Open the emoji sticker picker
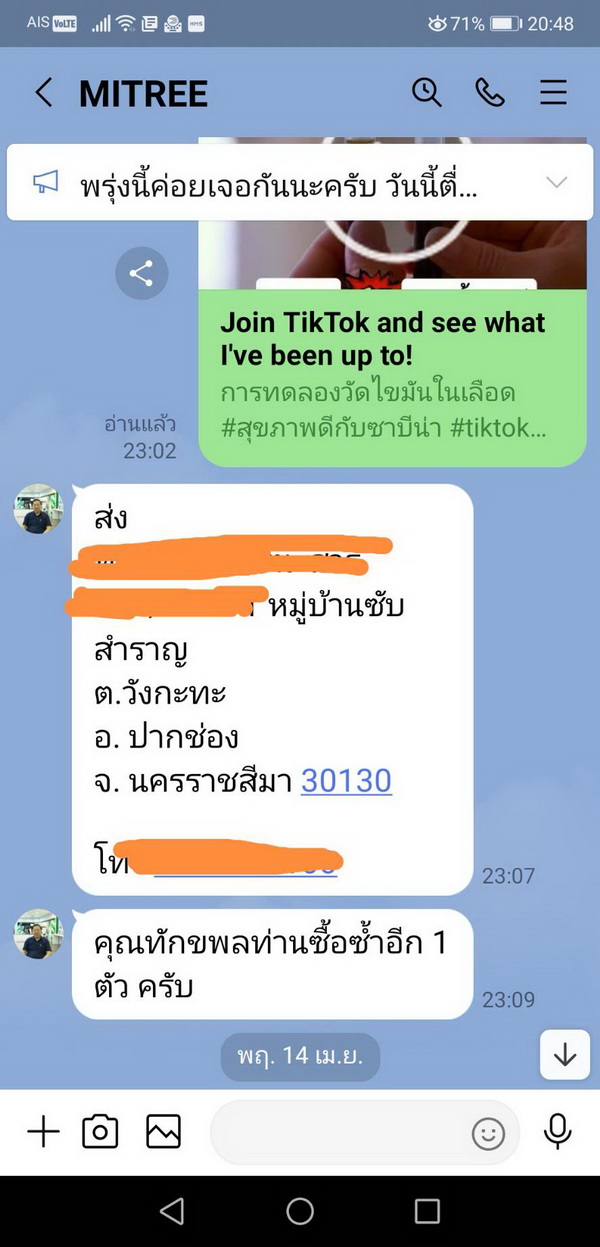The width and height of the screenshot is (600, 1247). (488, 1133)
